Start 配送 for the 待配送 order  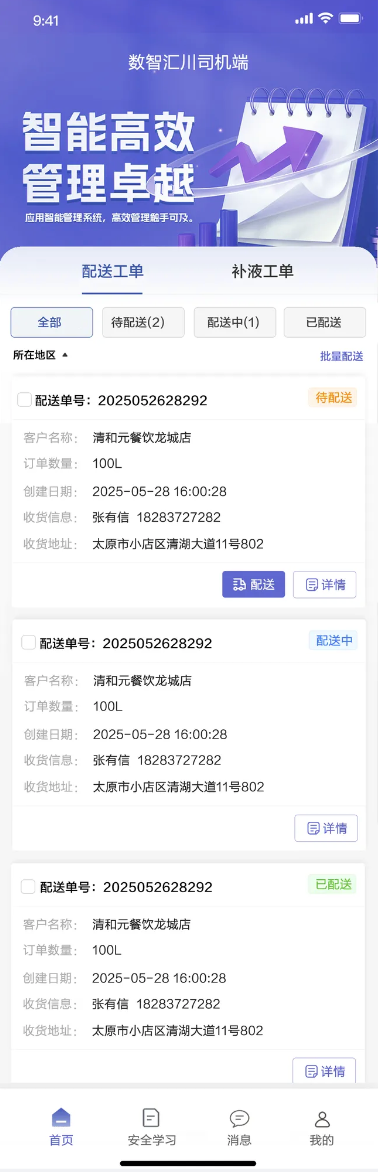click(x=253, y=585)
